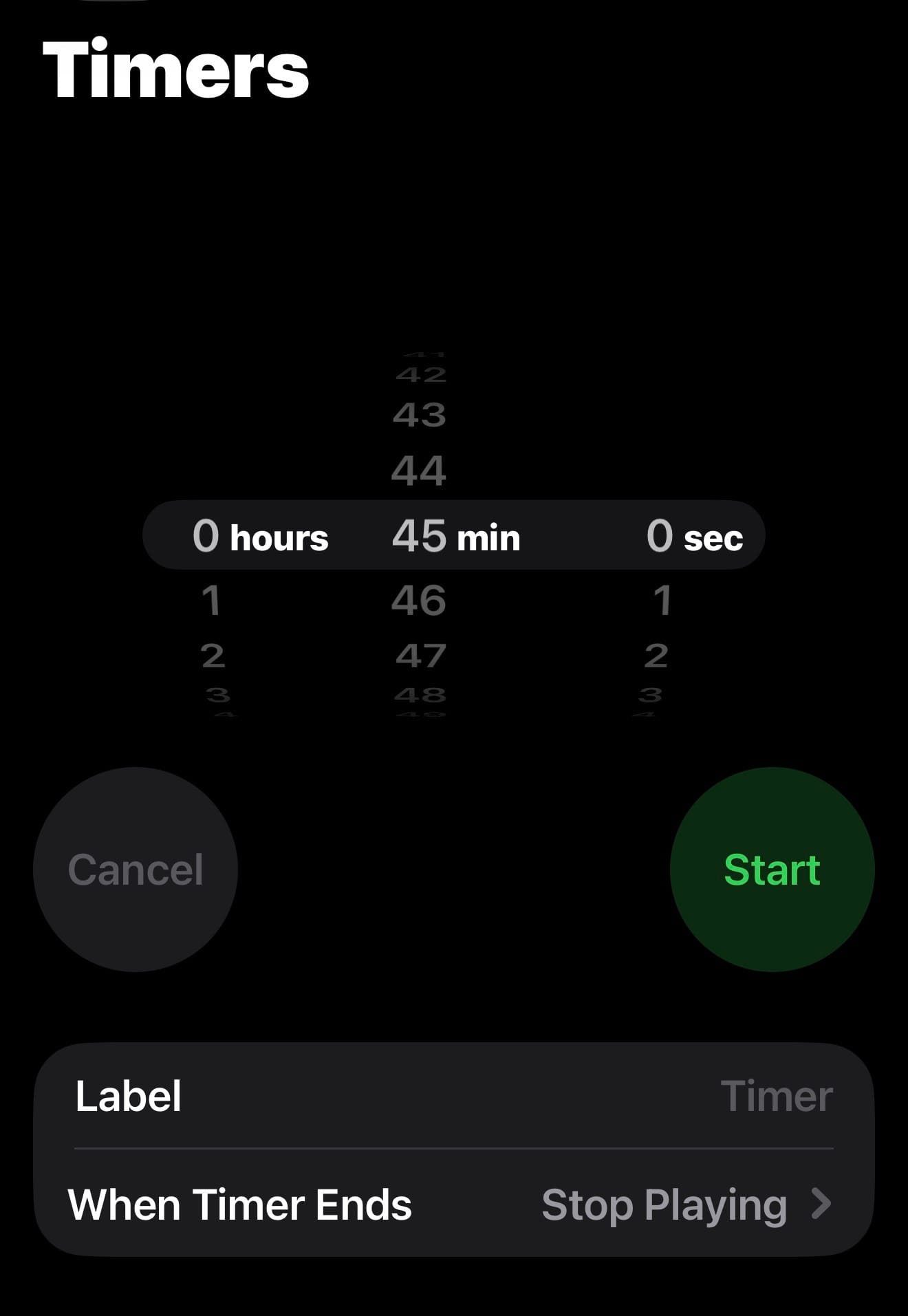Choose 47 in the minutes wheel
The height and width of the screenshot is (1316, 908).
point(421,656)
